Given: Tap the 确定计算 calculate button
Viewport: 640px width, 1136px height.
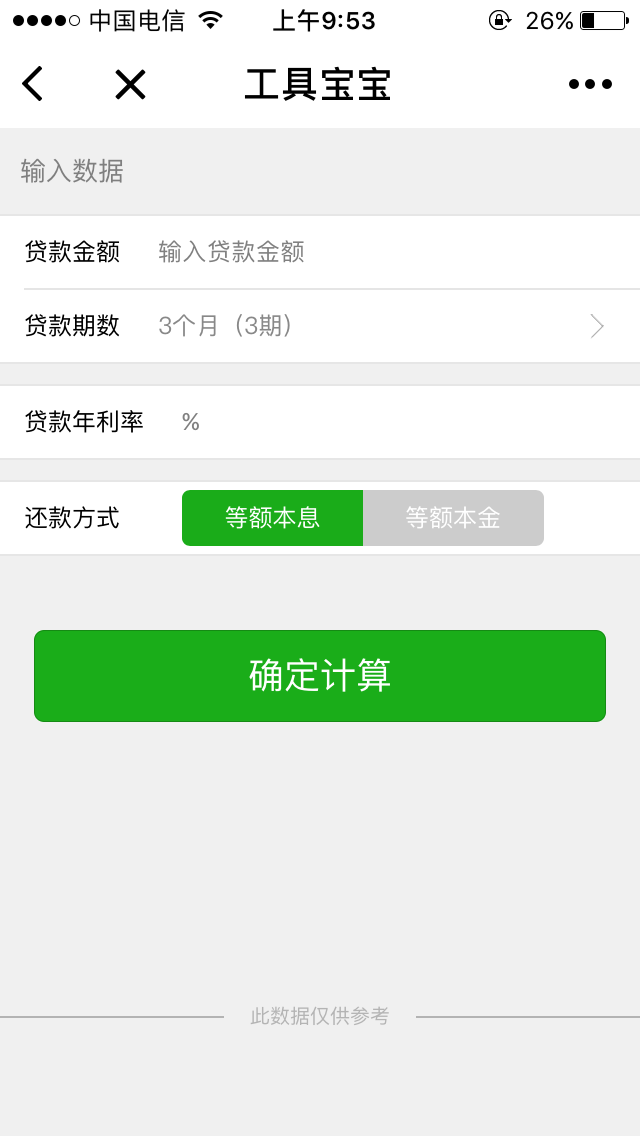Looking at the screenshot, I should [320, 676].
